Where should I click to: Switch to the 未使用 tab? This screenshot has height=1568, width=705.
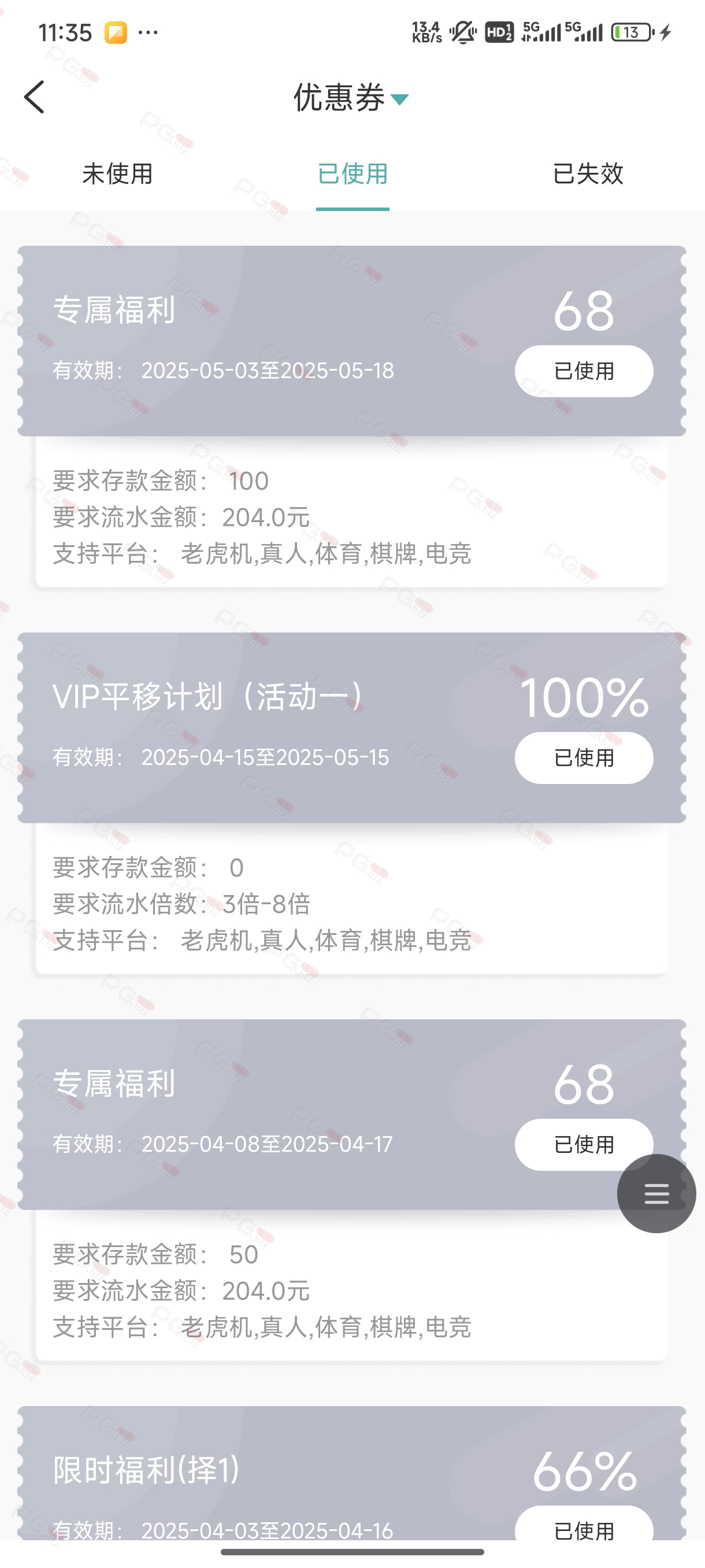pos(117,173)
